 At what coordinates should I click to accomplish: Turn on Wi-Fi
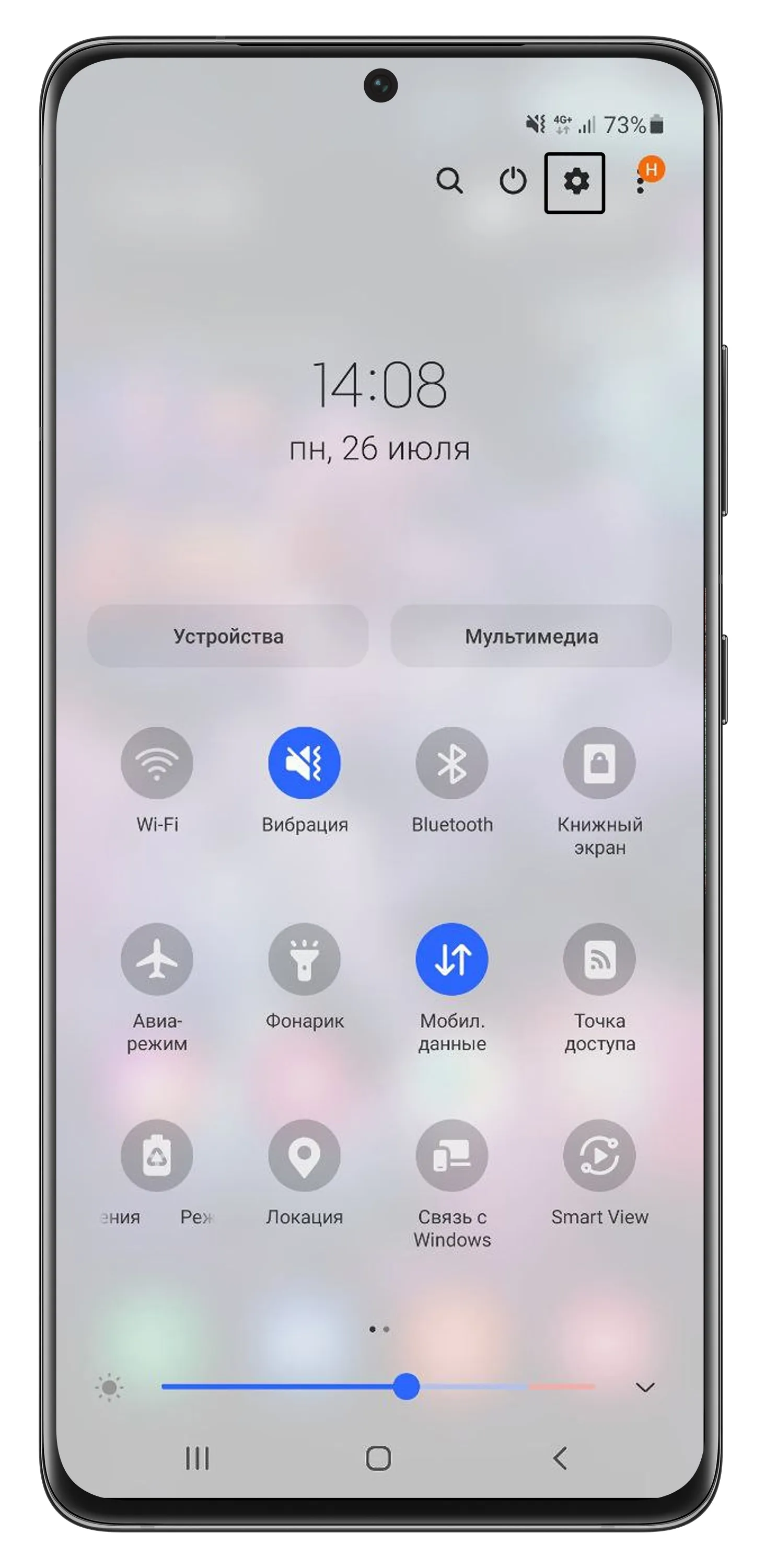tap(157, 763)
